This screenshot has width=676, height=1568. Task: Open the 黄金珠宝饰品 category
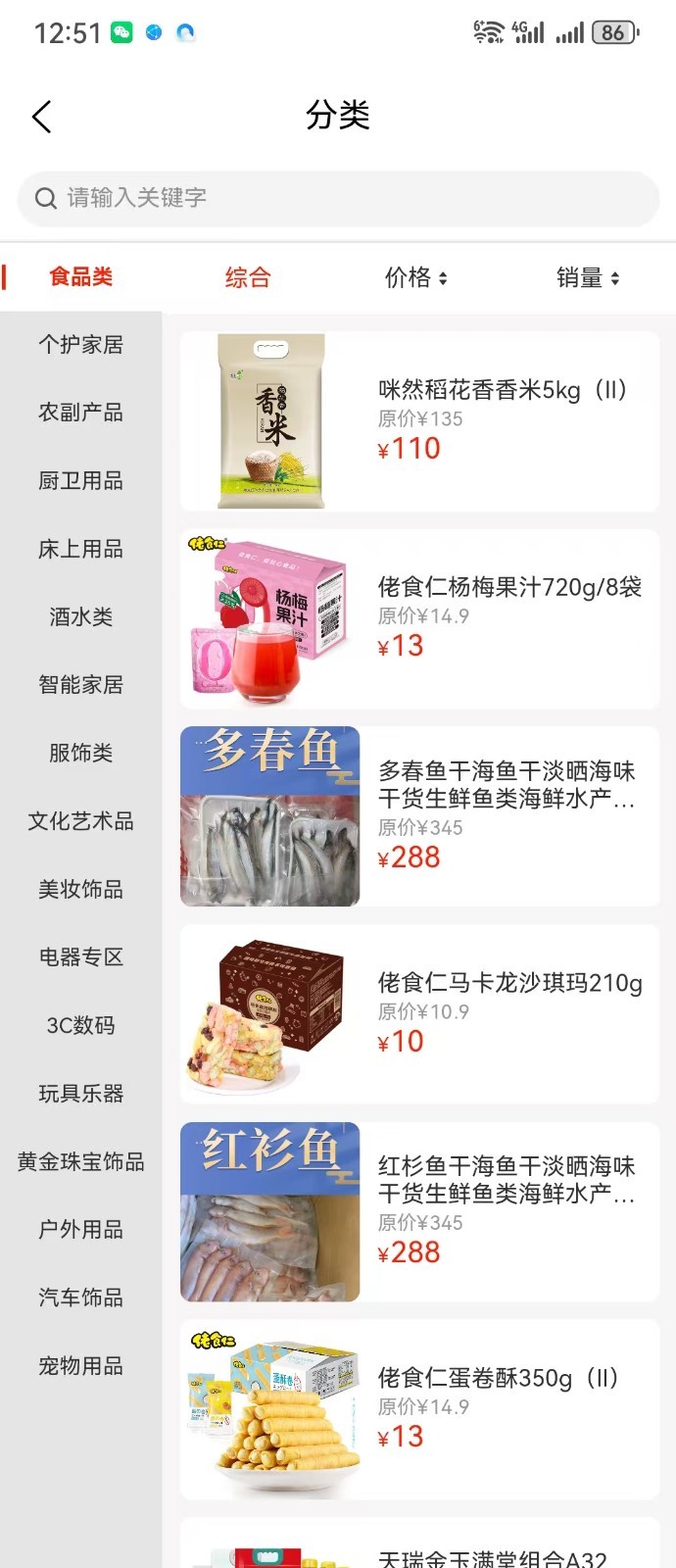80,1161
